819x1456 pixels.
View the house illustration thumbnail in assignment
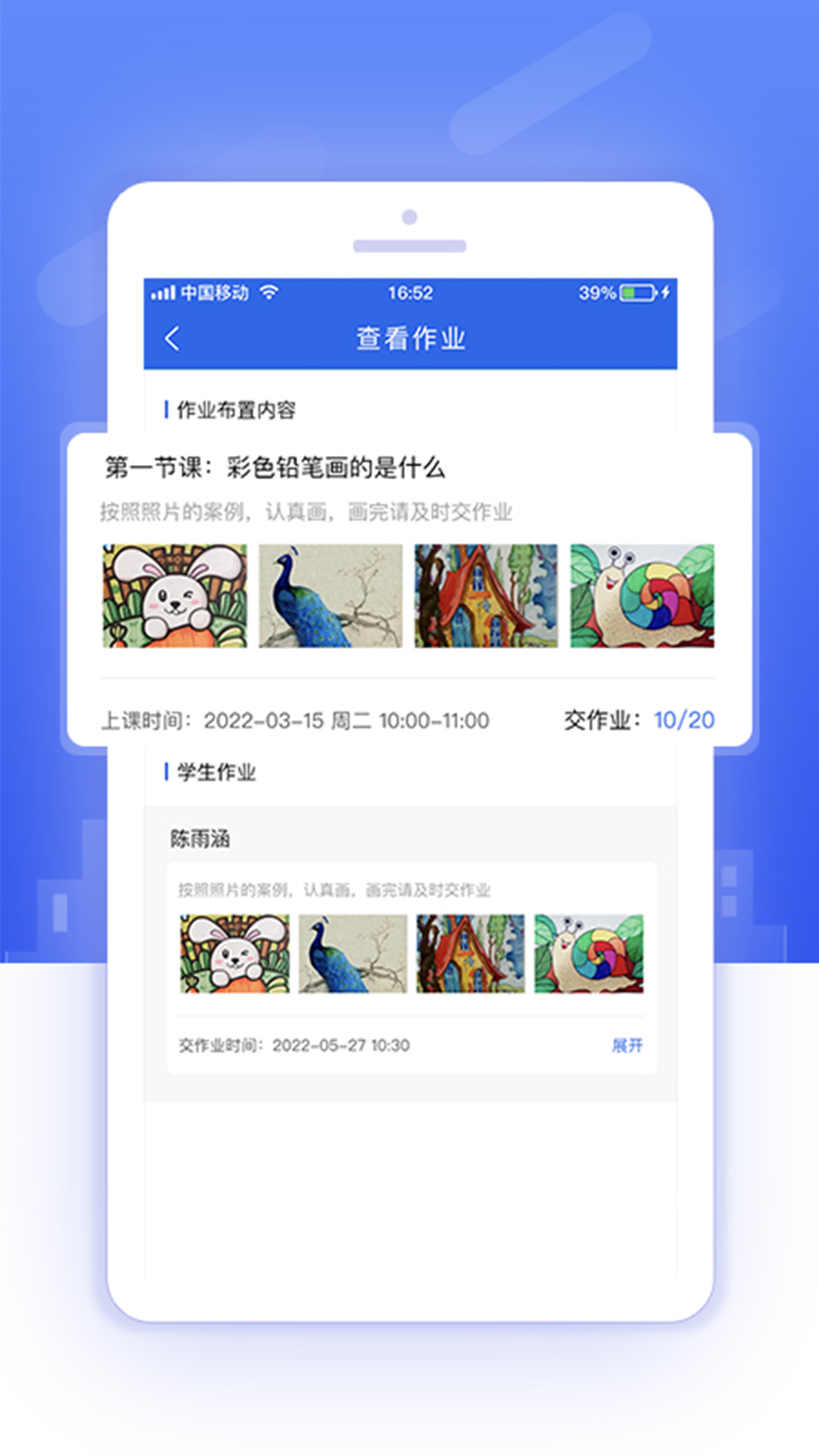[x=487, y=596]
